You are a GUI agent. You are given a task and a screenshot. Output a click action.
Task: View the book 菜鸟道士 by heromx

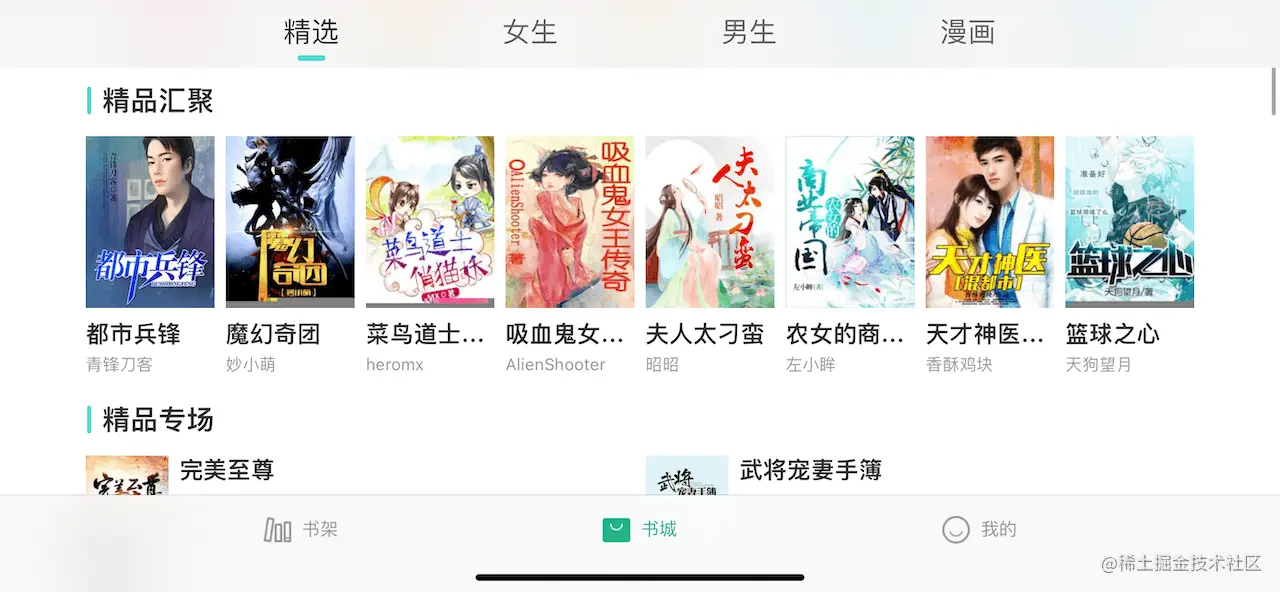click(430, 222)
